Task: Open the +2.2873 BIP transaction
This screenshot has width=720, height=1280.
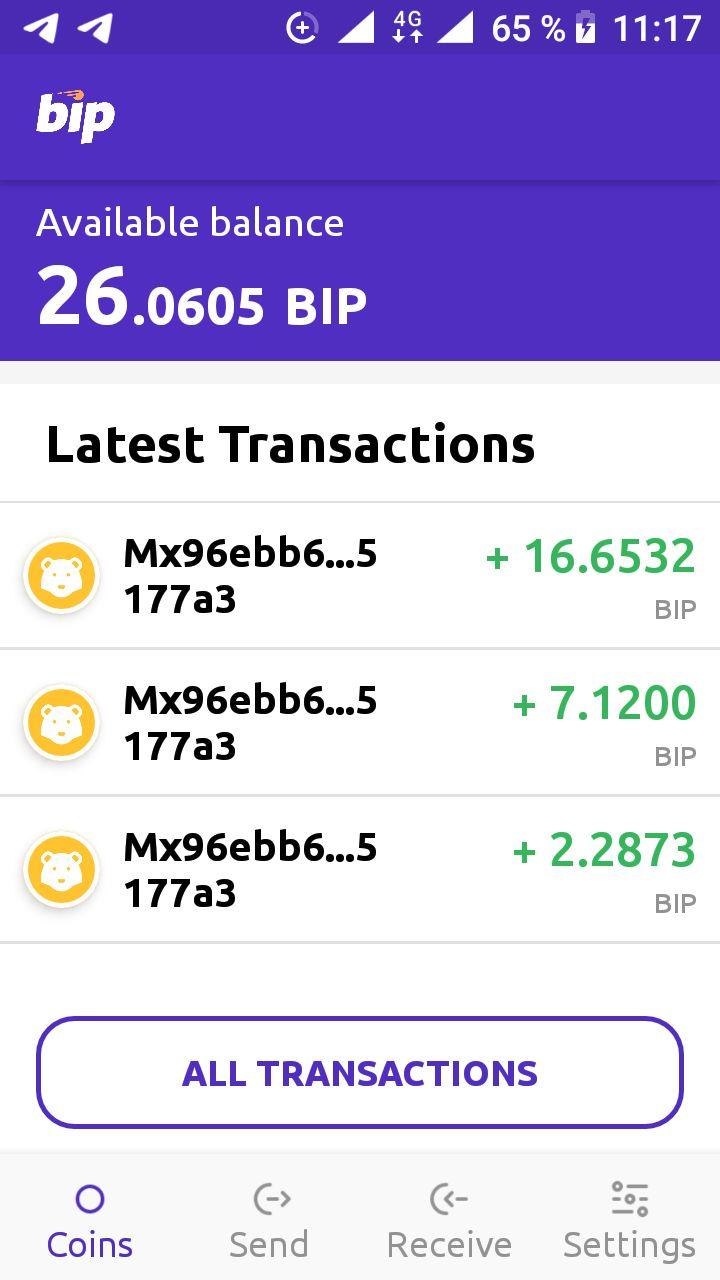Action: 360,869
